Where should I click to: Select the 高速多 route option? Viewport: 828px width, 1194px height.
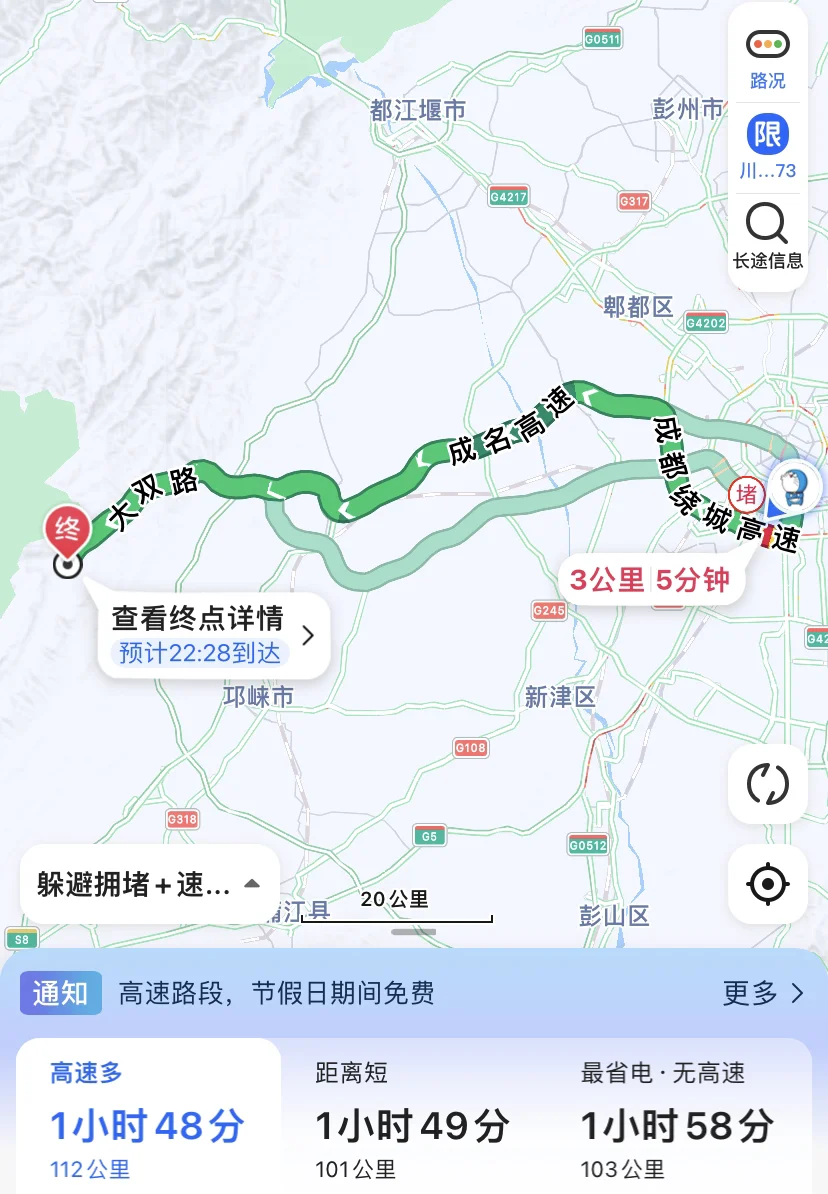[149, 1118]
